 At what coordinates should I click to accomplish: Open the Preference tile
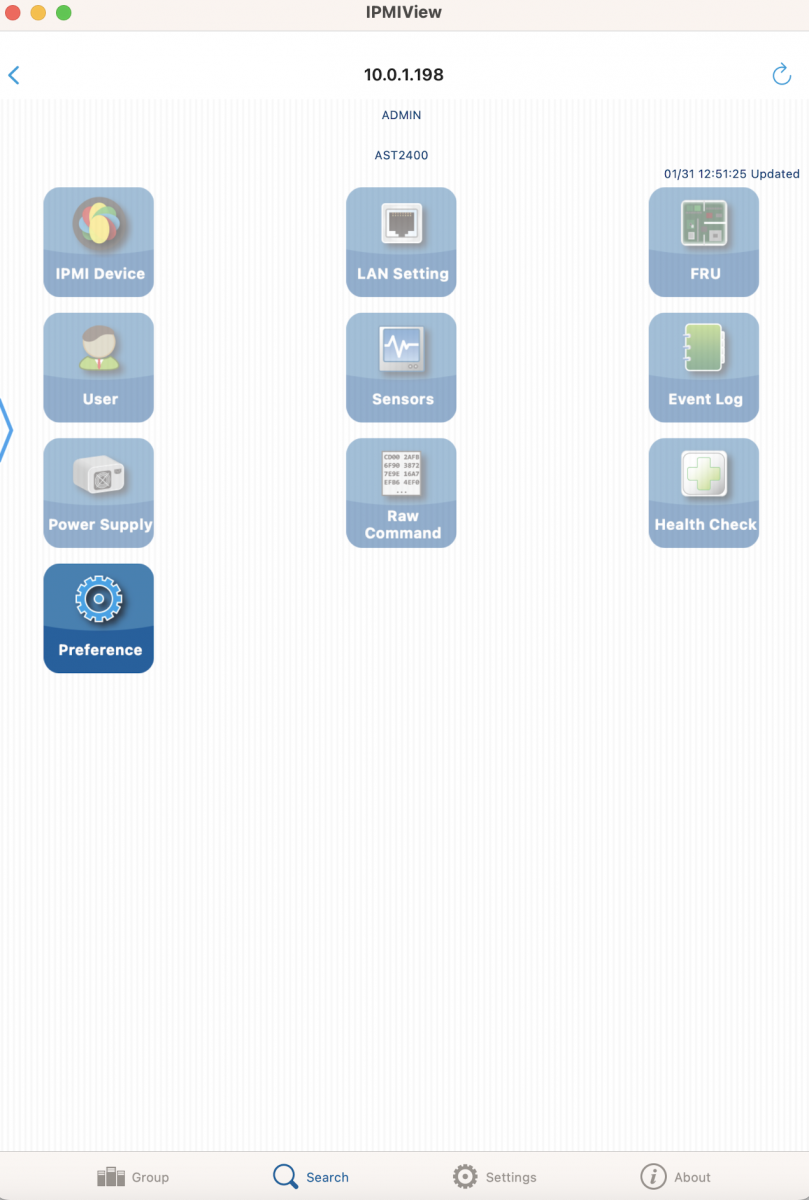[99, 618]
